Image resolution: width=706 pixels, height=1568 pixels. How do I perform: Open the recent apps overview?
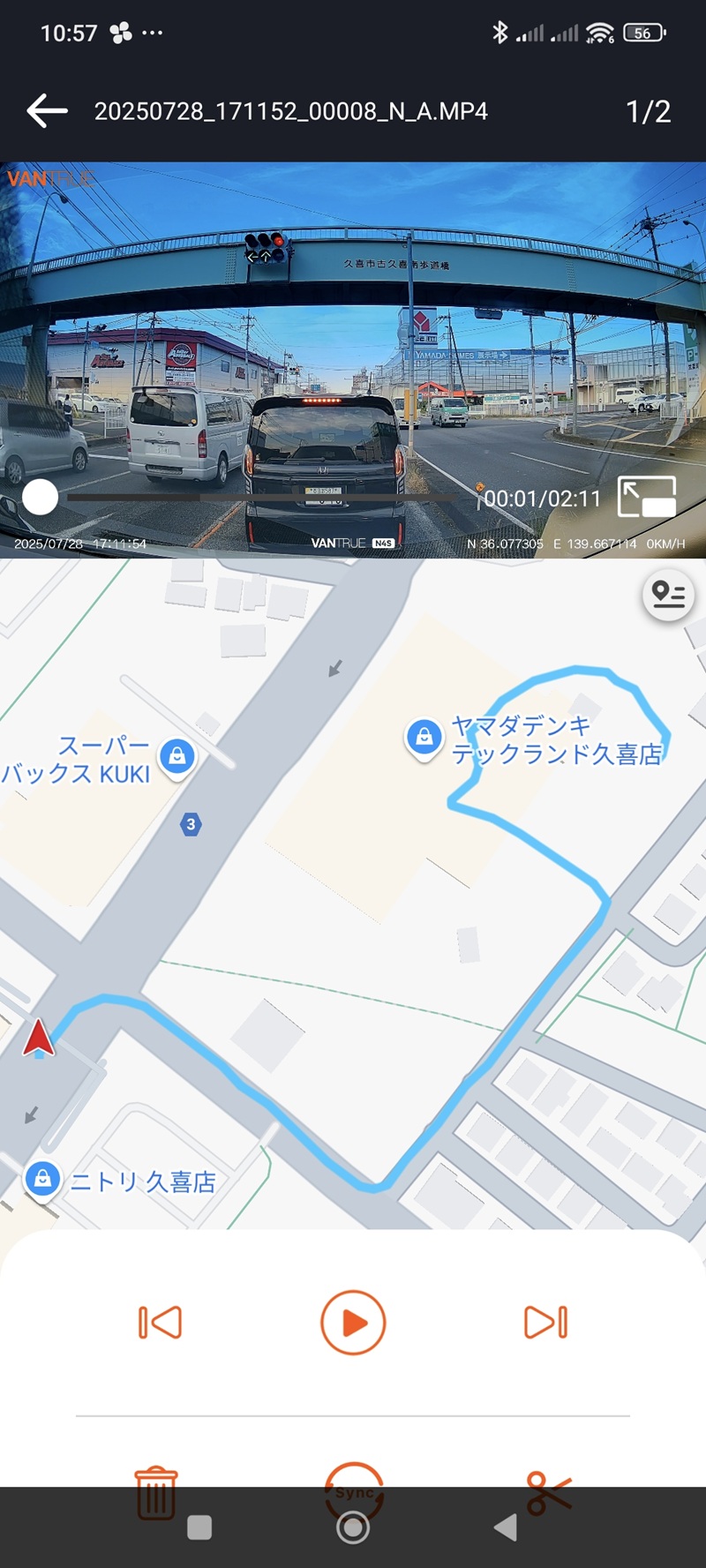199,1527
